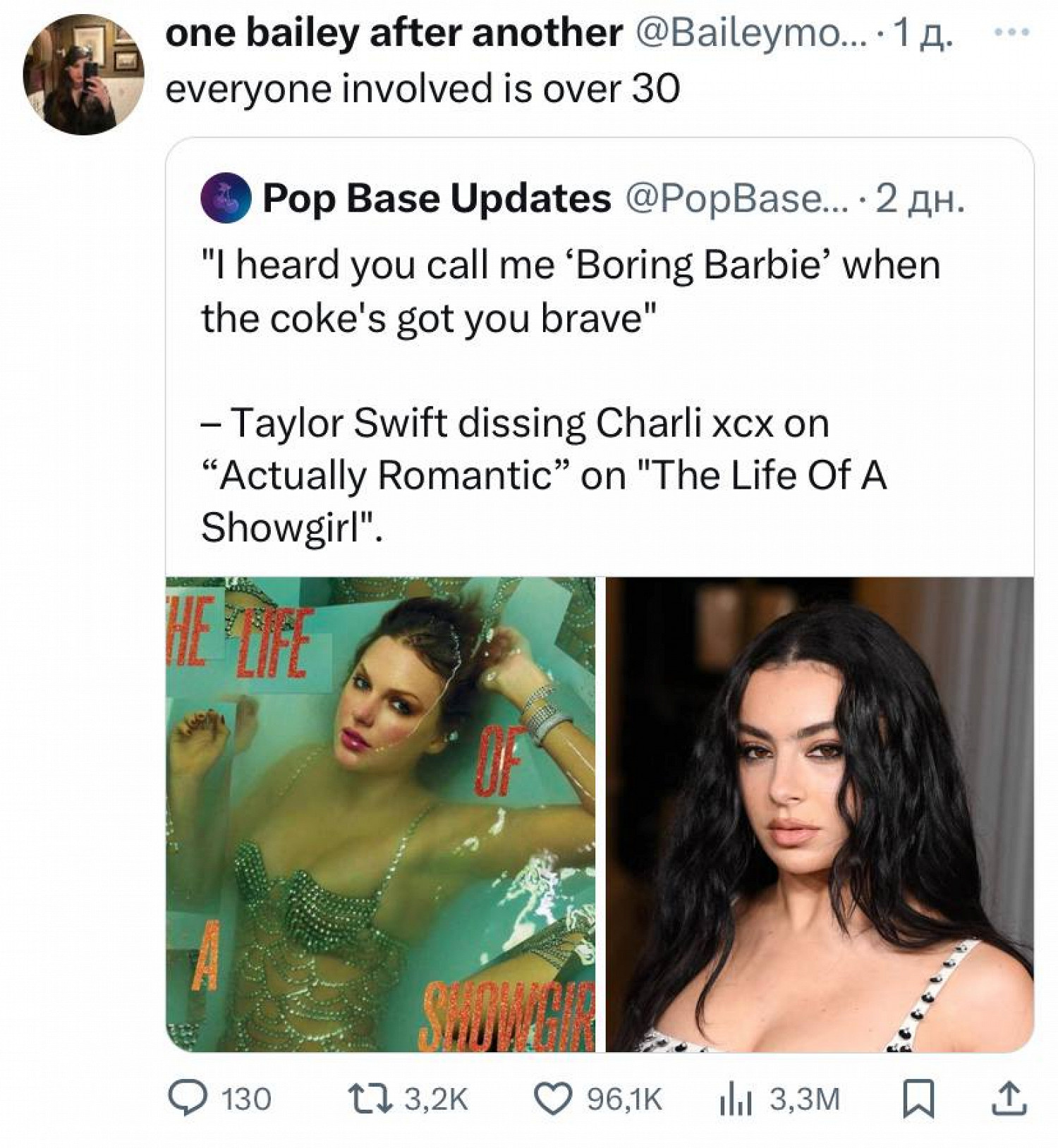The height and width of the screenshot is (1148, 1058).
Task: Reply to the tweet with 130 comments
Action: [x=186, y=1099]
